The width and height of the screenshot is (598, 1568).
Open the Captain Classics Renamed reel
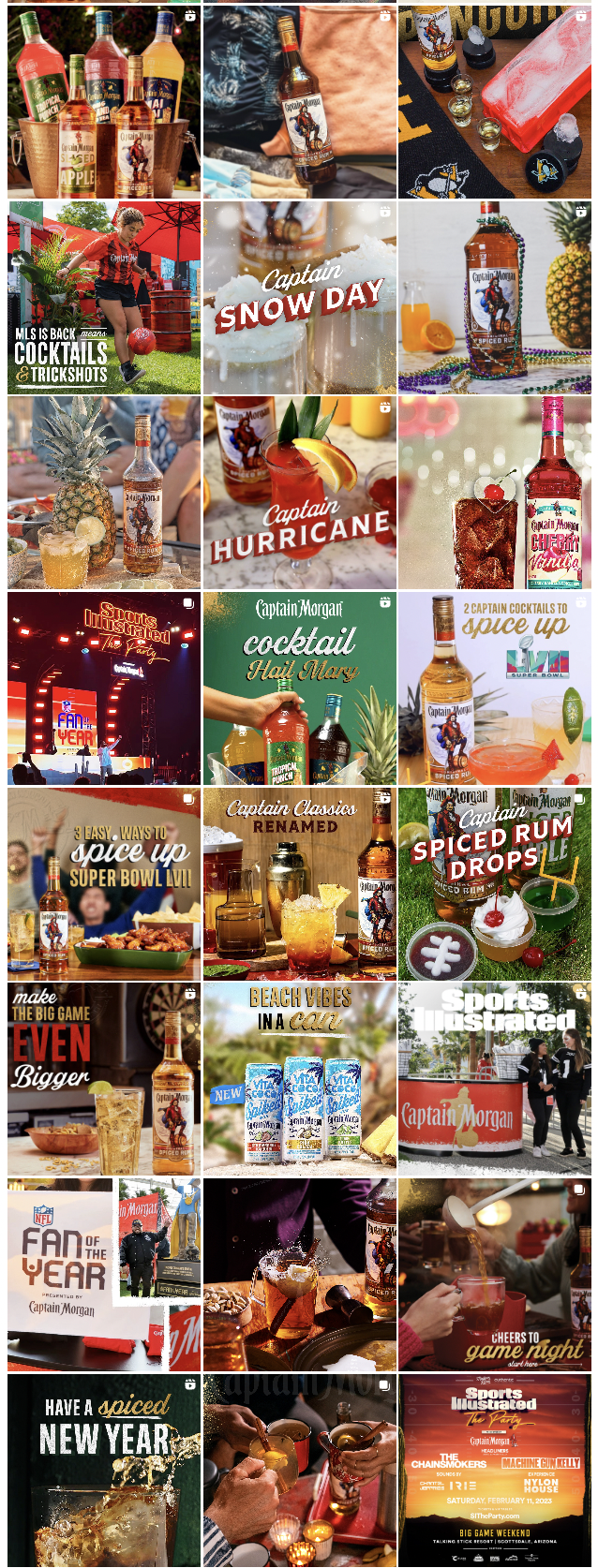(x=299, y=883)
